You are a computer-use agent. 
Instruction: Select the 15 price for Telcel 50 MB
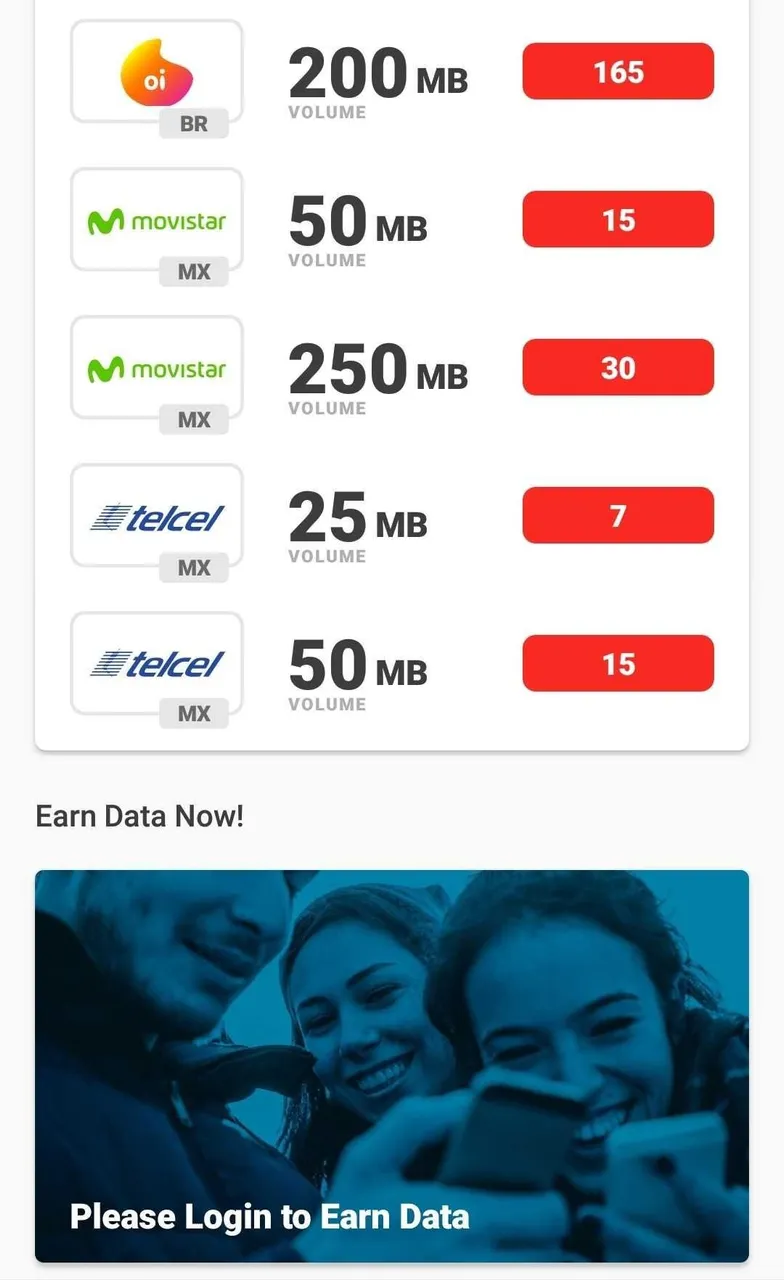coord(618,664)
